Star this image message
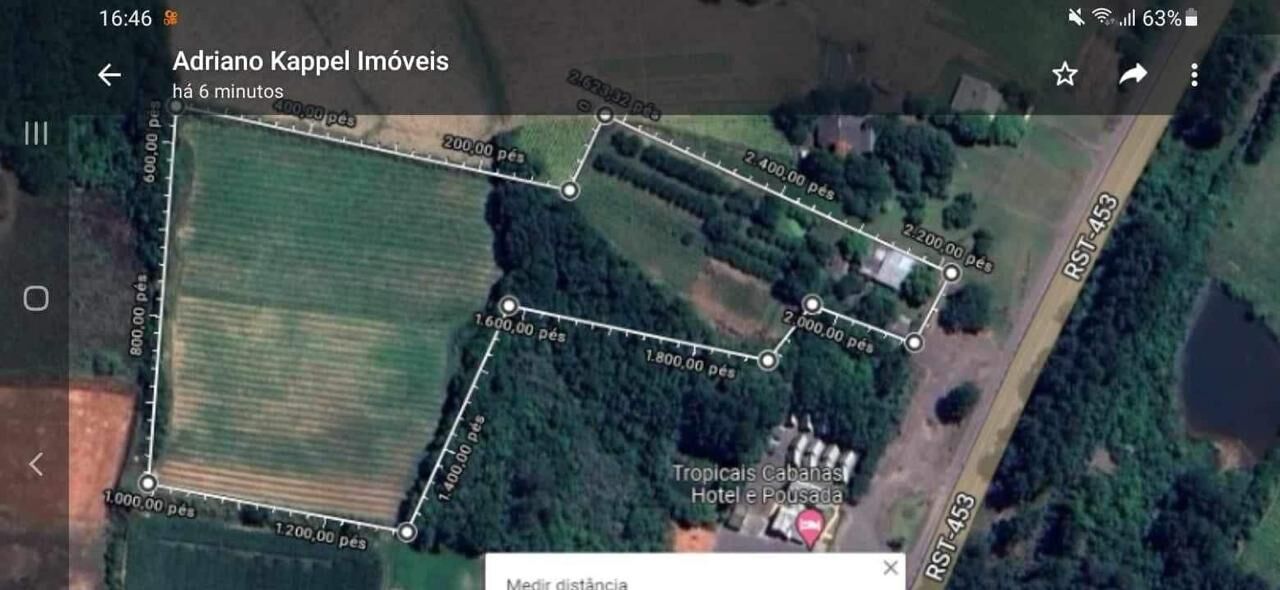 1065,74
